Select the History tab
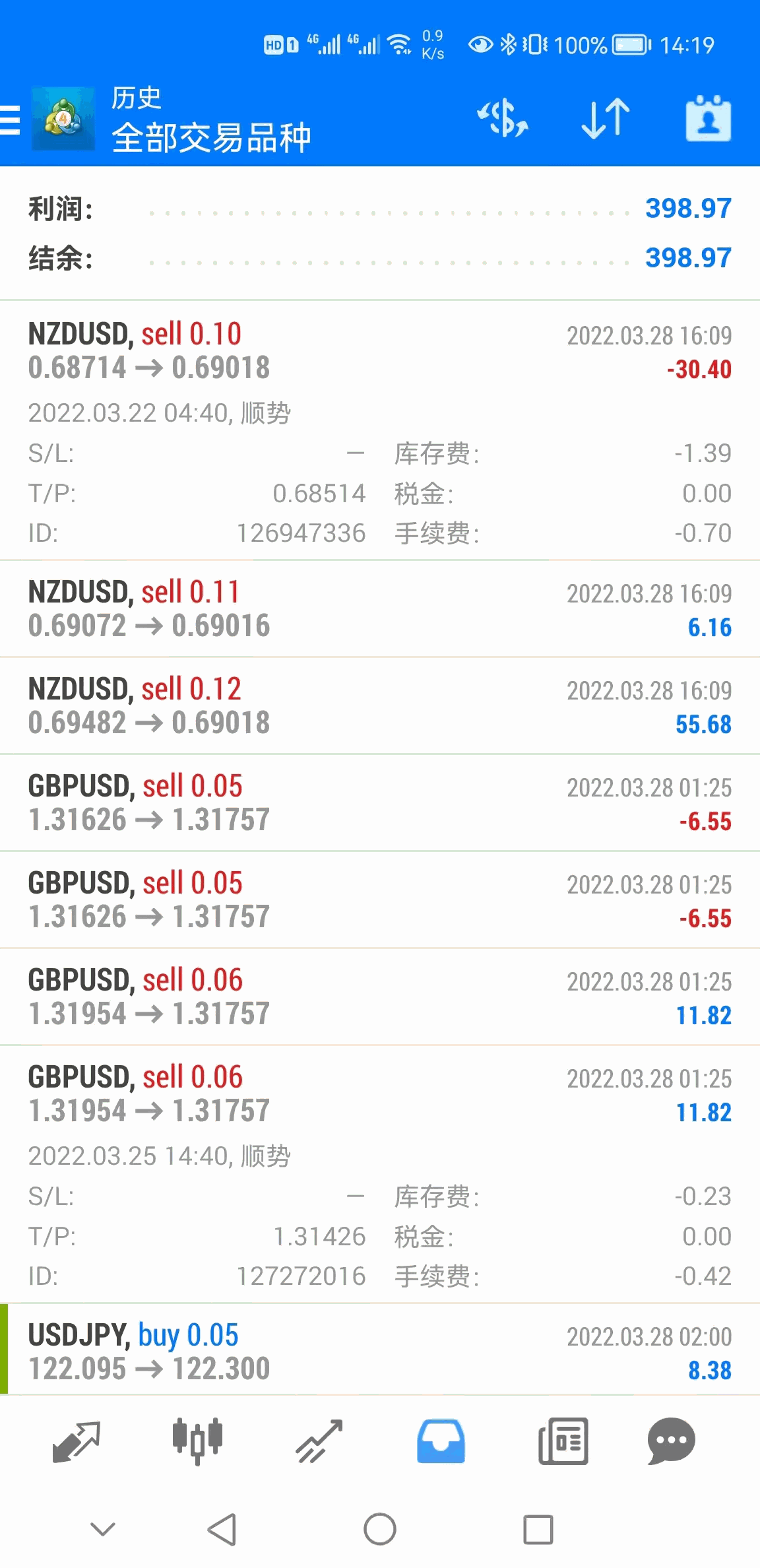The height and width of the screenshot is (1568, 760). [441, 1441]
